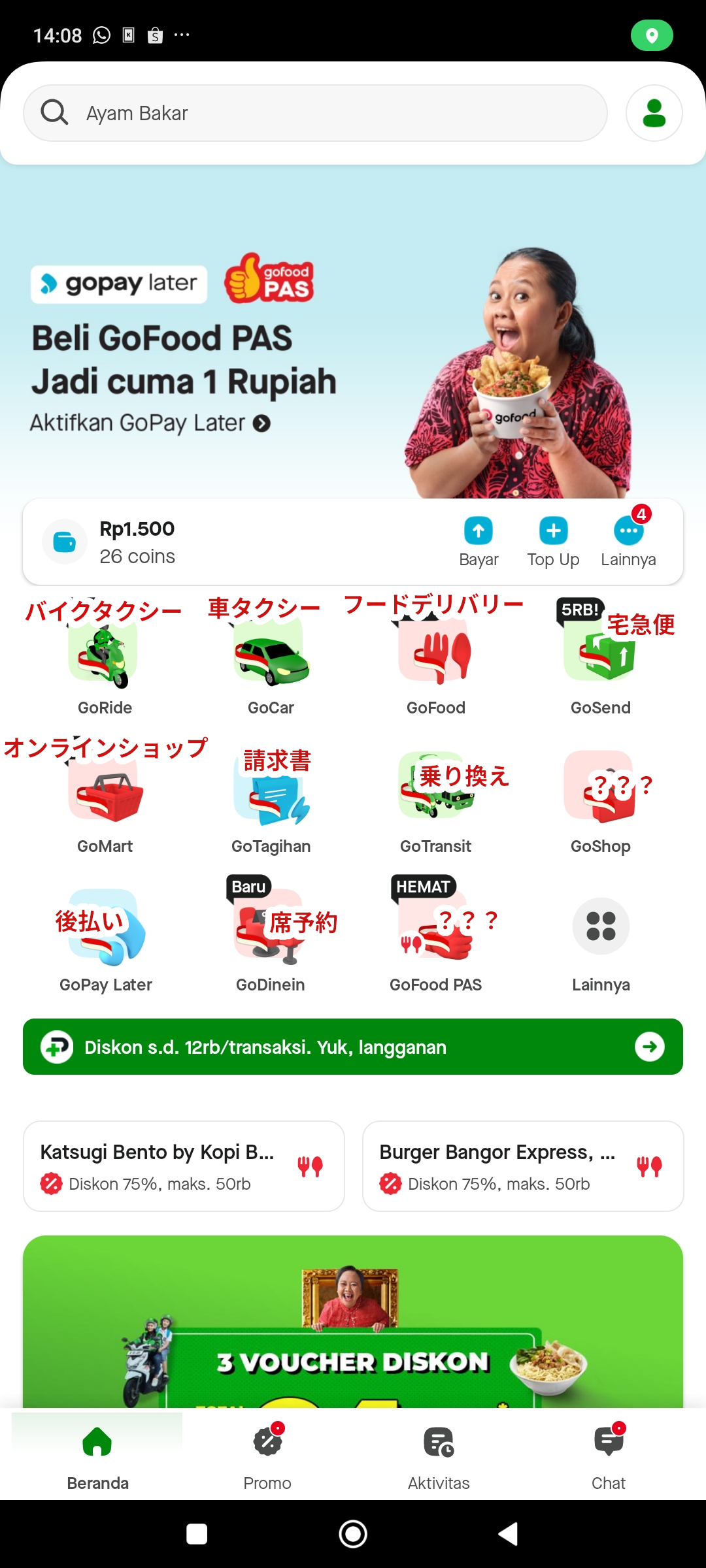
Task: Open GoTagihan bills
Action: 271,798
